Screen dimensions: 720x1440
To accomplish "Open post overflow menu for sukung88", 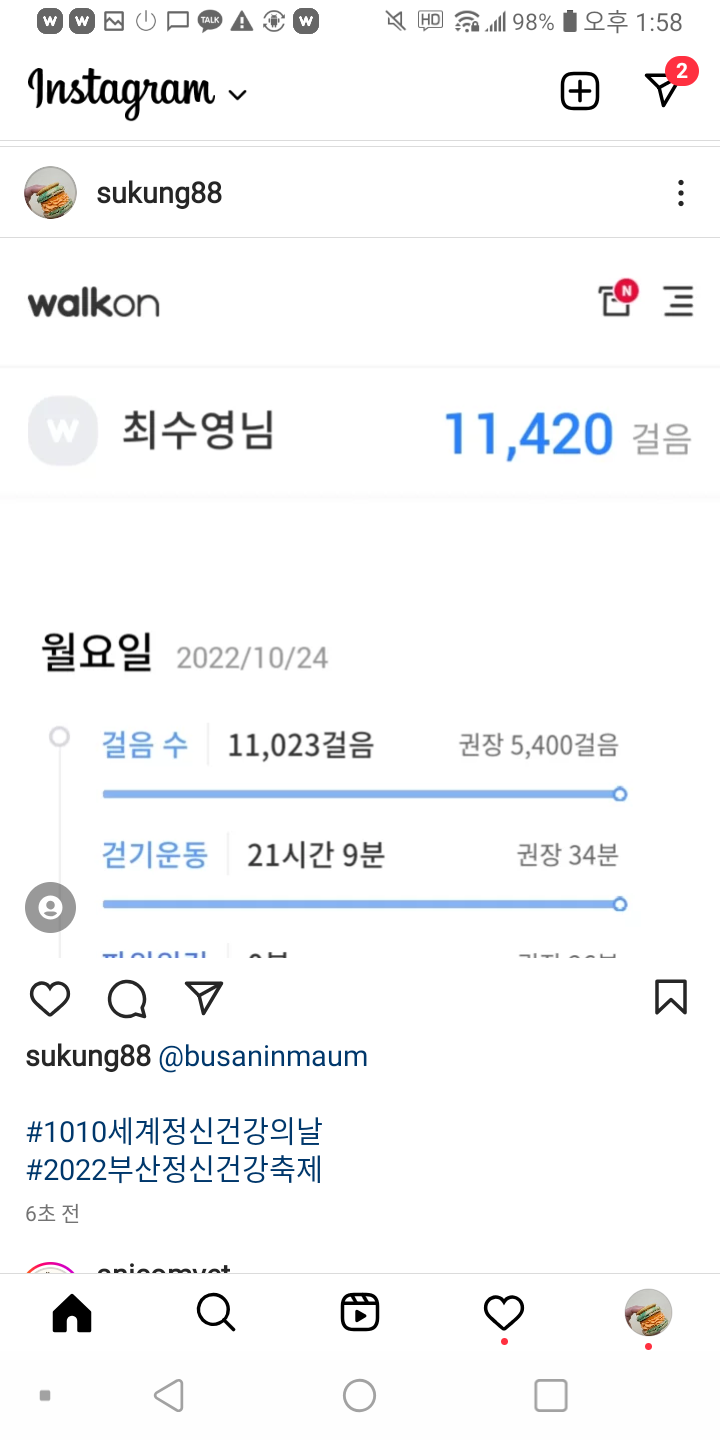I will [x=680, y=193].
